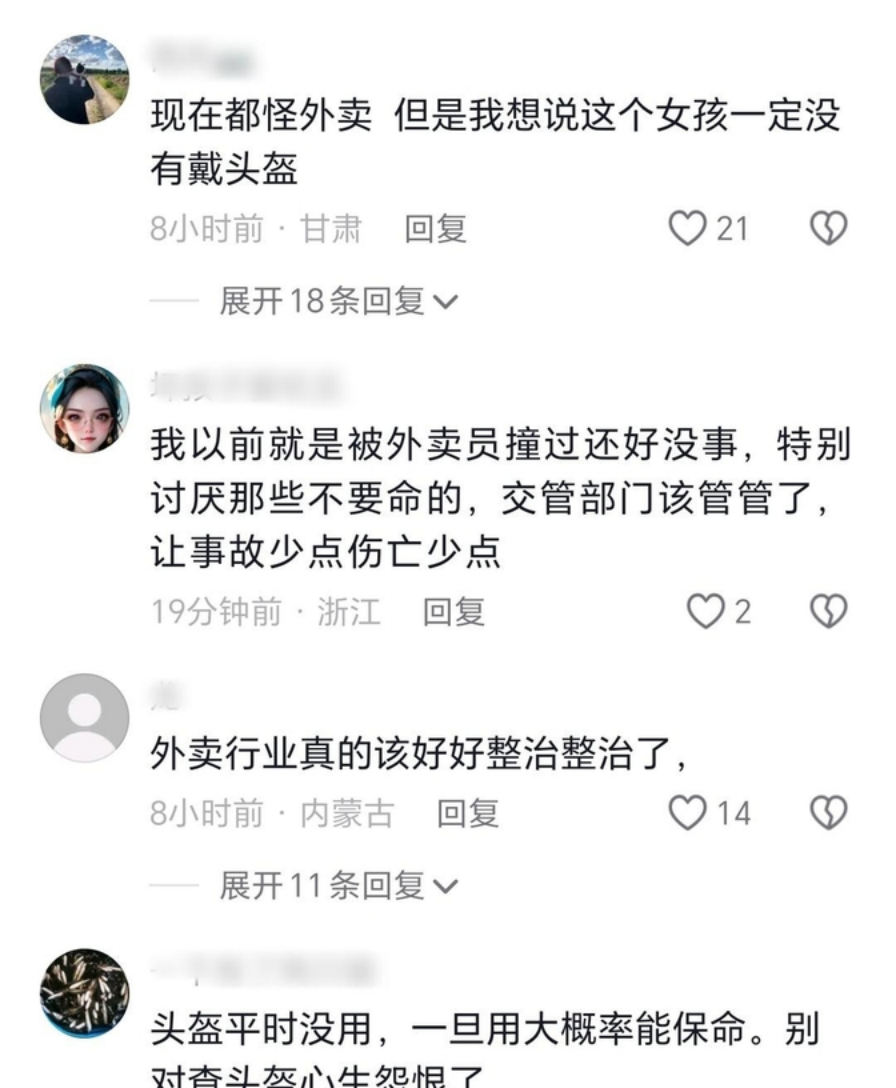Like the Gansu comment about the helmet

click(x=688, y=229)
